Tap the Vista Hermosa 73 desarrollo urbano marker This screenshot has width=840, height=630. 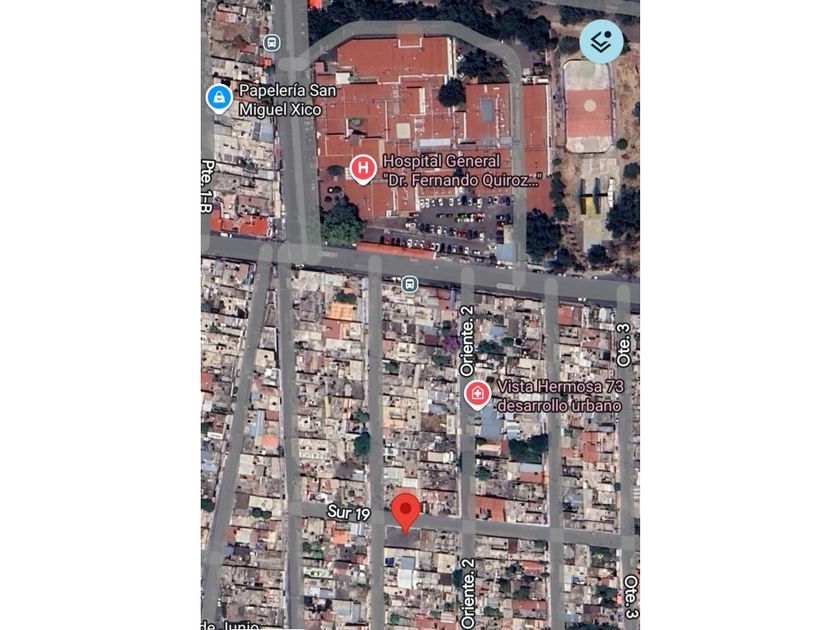(x=478, y=393)
